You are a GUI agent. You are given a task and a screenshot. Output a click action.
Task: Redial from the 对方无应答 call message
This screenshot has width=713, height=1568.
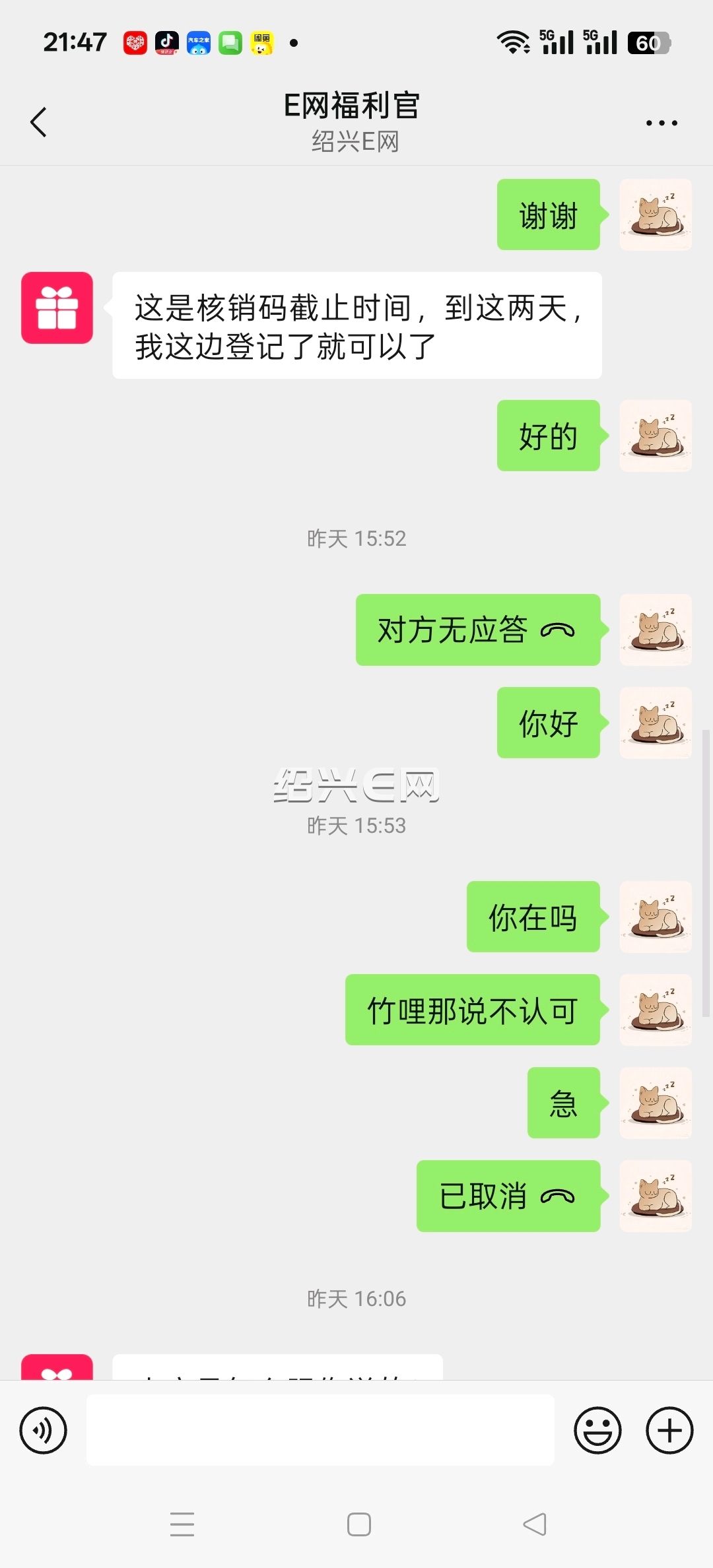(x=478, y=630)
